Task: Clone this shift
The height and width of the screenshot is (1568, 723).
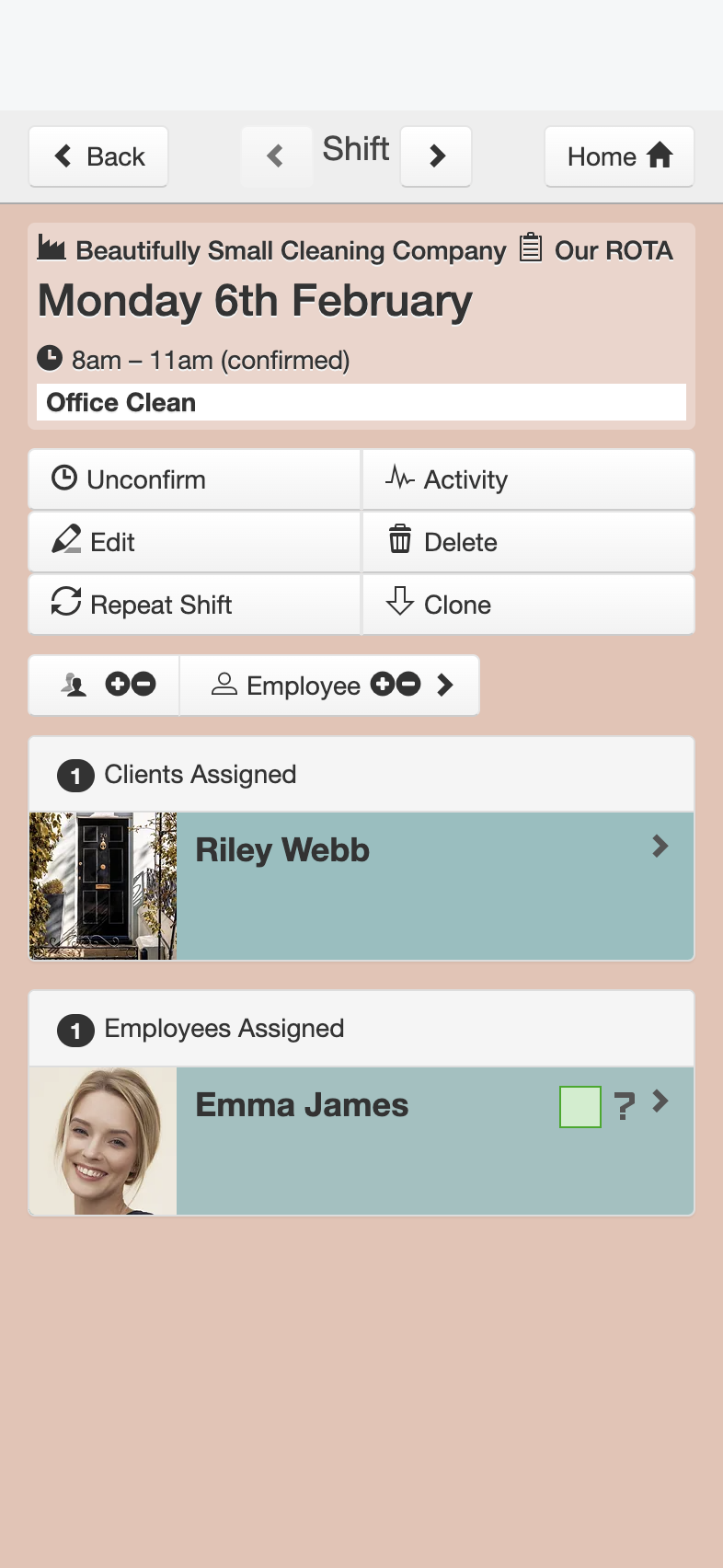Action: pos(529,605)
